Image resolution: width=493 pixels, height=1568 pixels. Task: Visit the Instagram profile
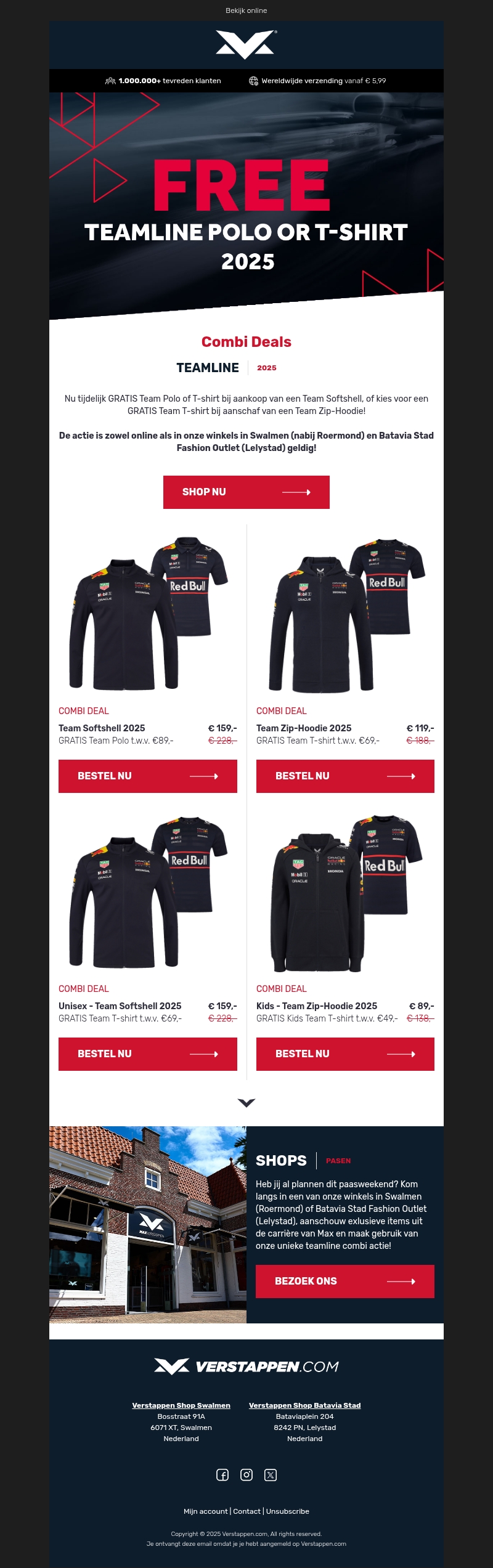pyautogui.click(x=246, y=1474)
